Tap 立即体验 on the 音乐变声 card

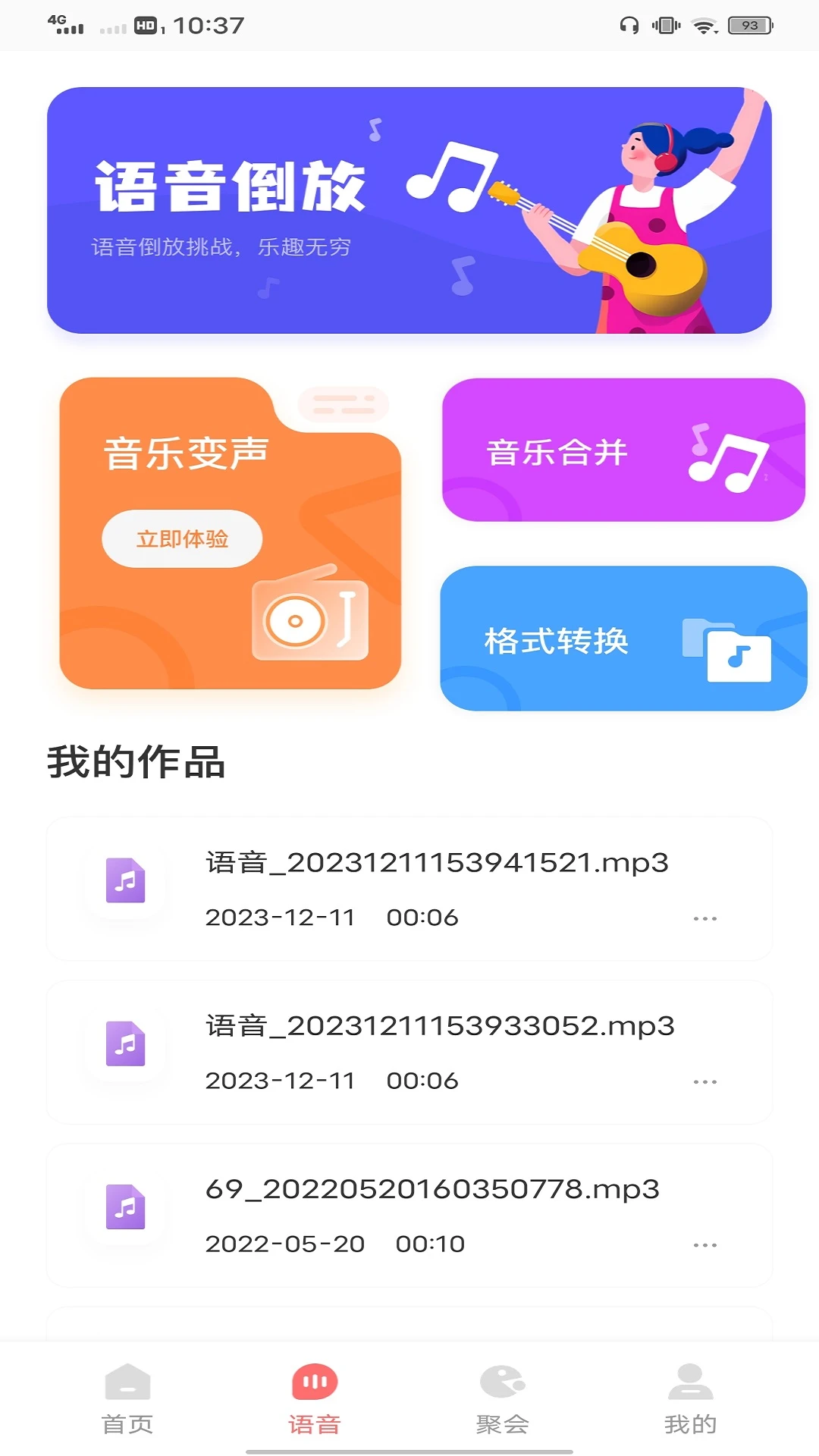(182, 539)
